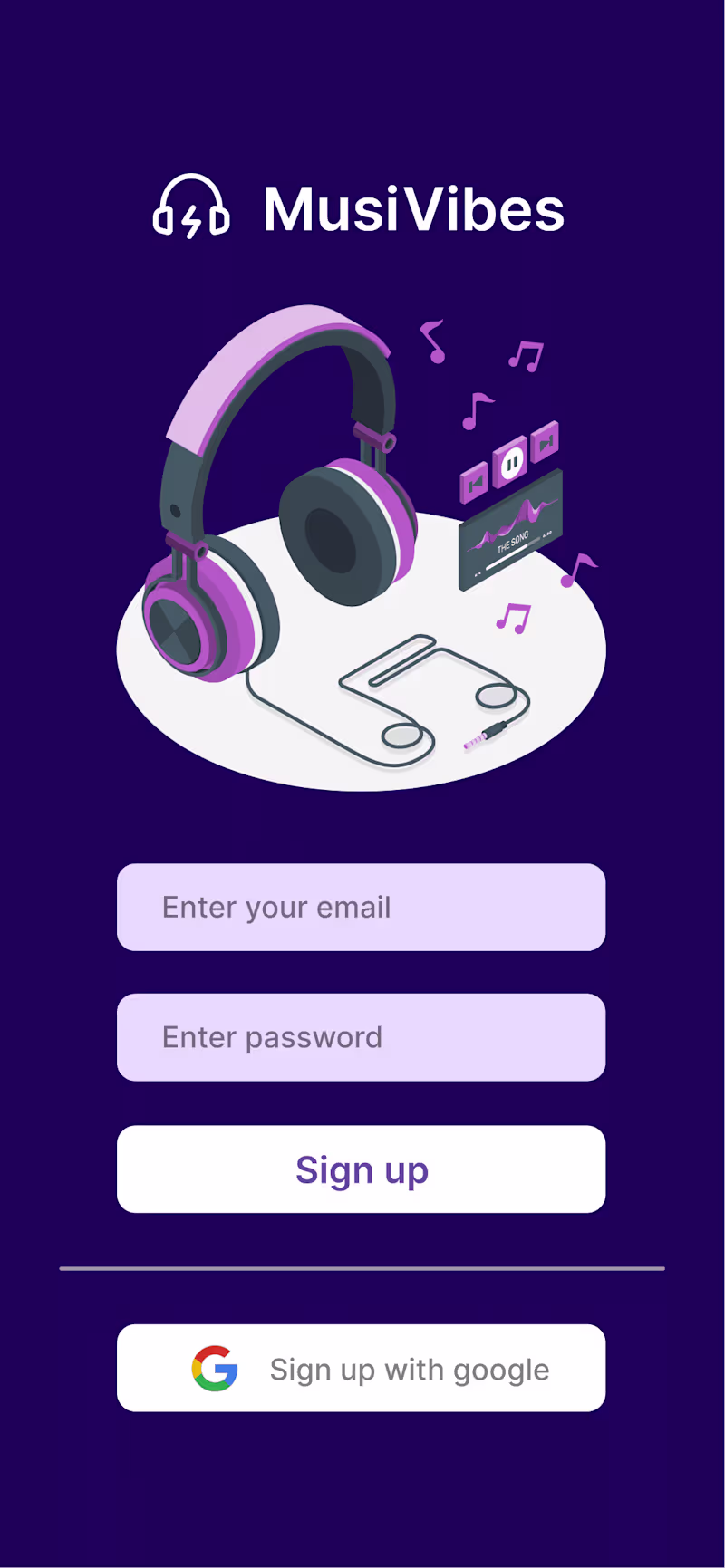Choose Sign up with google
This screenshot has height=1568, width=725.
pos(362,1368)
